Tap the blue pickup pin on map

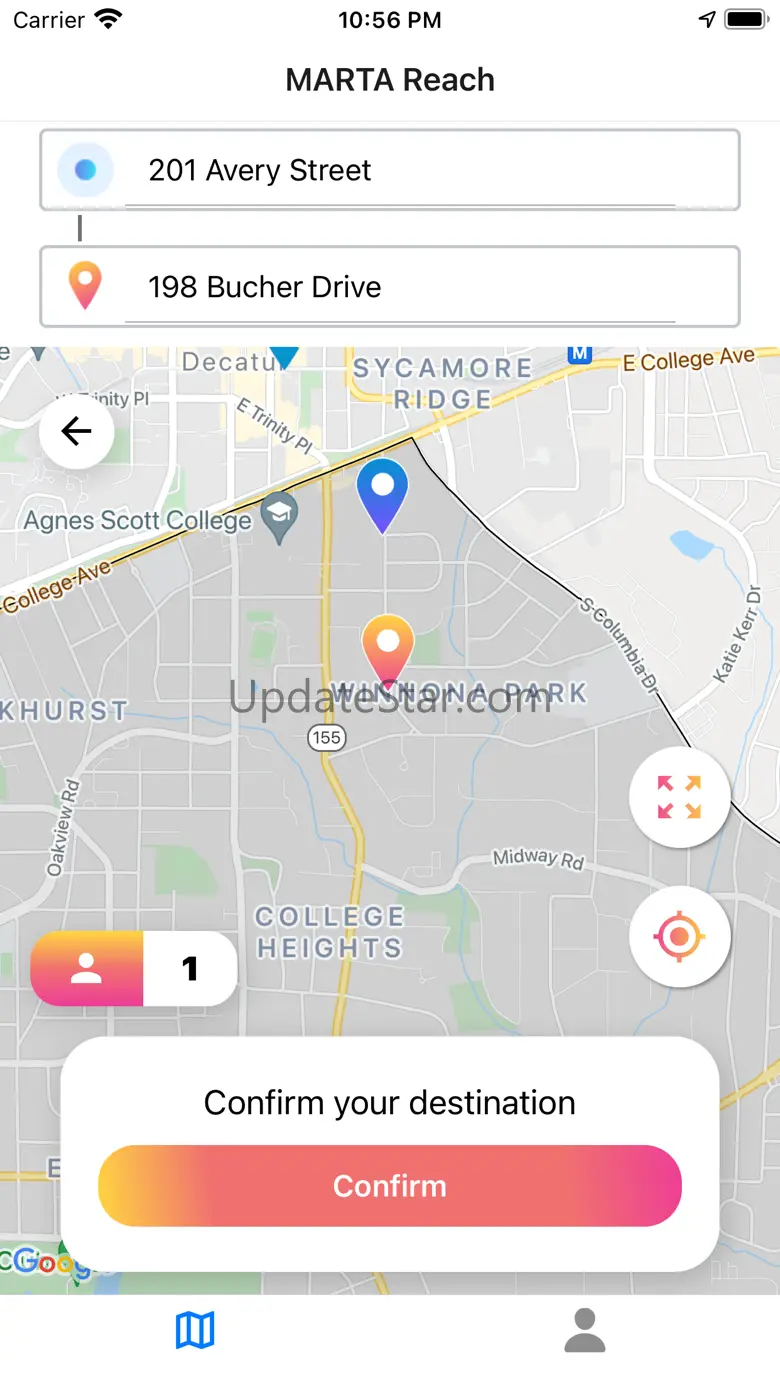[x=383, y=496]
